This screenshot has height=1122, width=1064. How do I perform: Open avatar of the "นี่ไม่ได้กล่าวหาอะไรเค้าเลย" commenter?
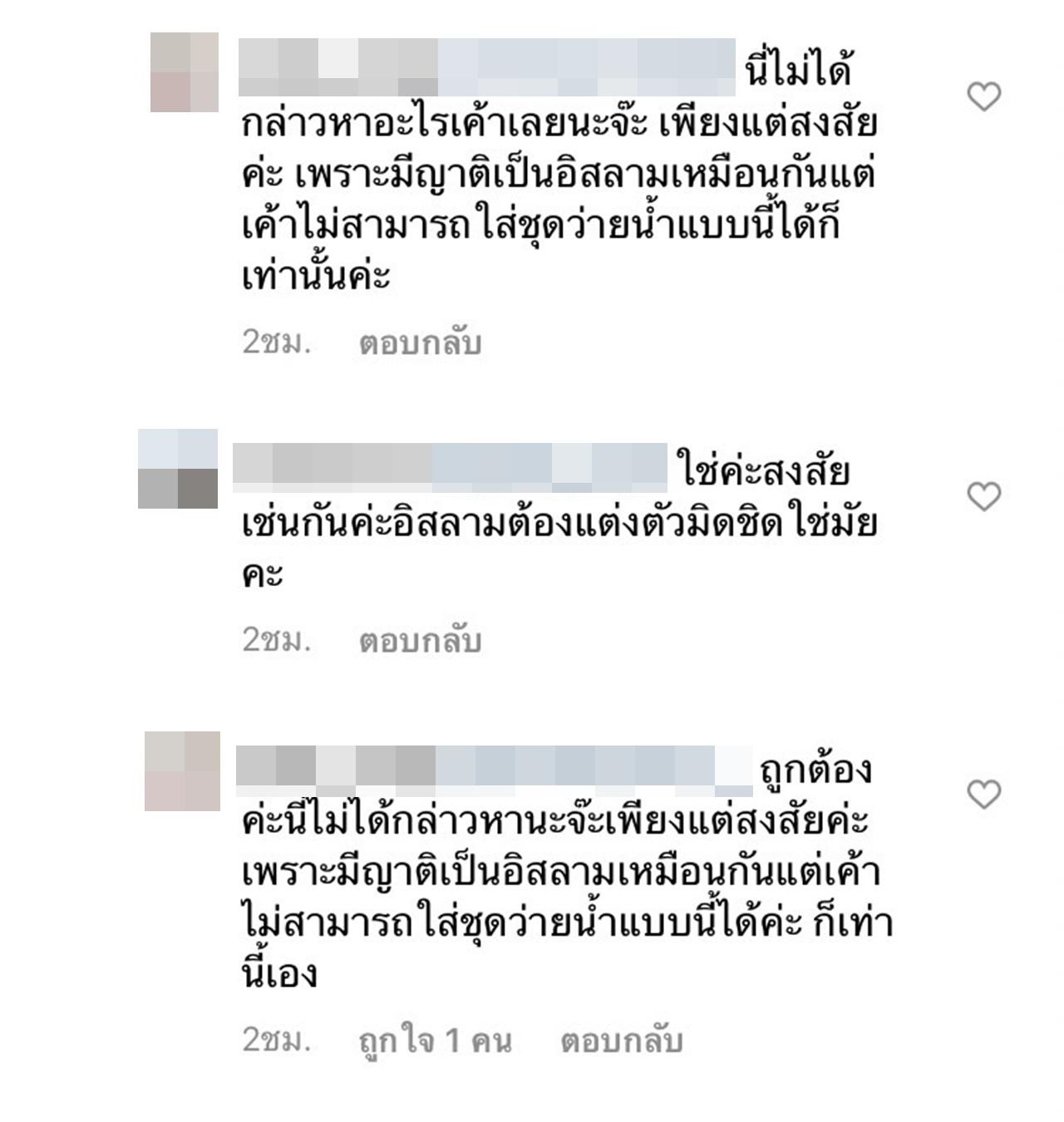tap(184, 72)
